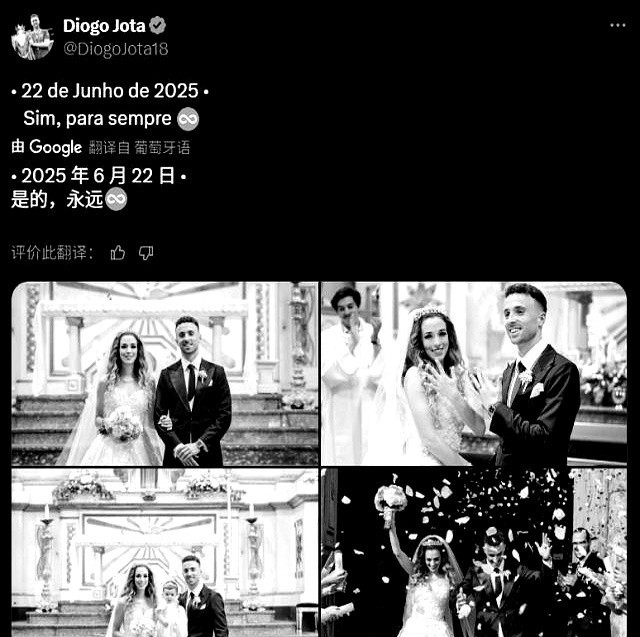Open the photo of the couple standing at altar steps
Image resolution: width=640 pixels, height=637 pixels.
coord(164,374)
